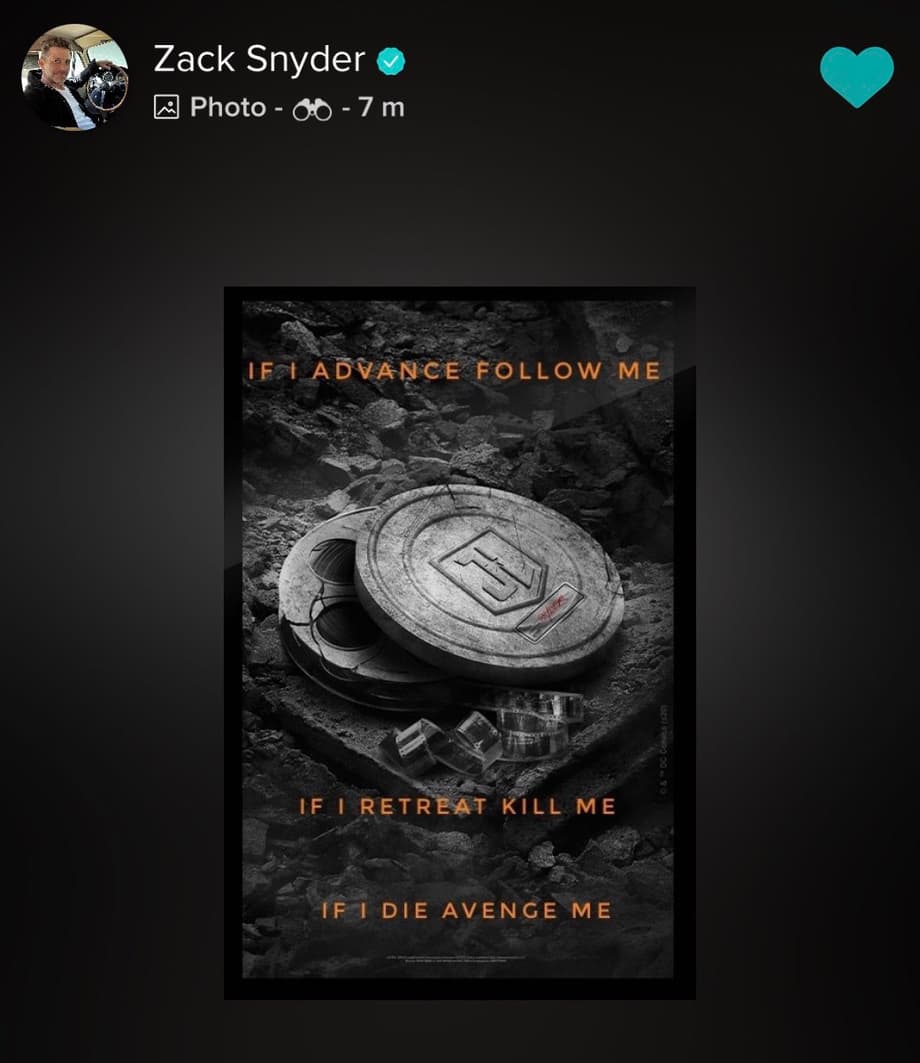The height and width of the screenshot is (1063, 920).
Task: Like Zack Snyder's photo post
Action: (856, 76)
